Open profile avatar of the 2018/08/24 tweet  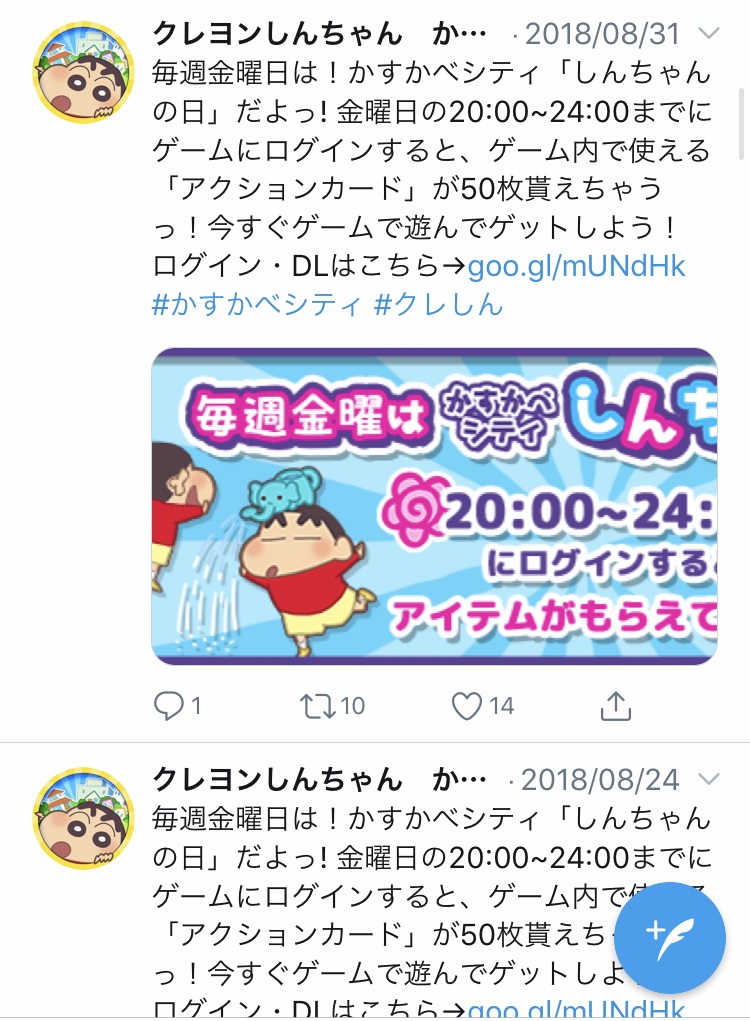(x=84, y=818)
